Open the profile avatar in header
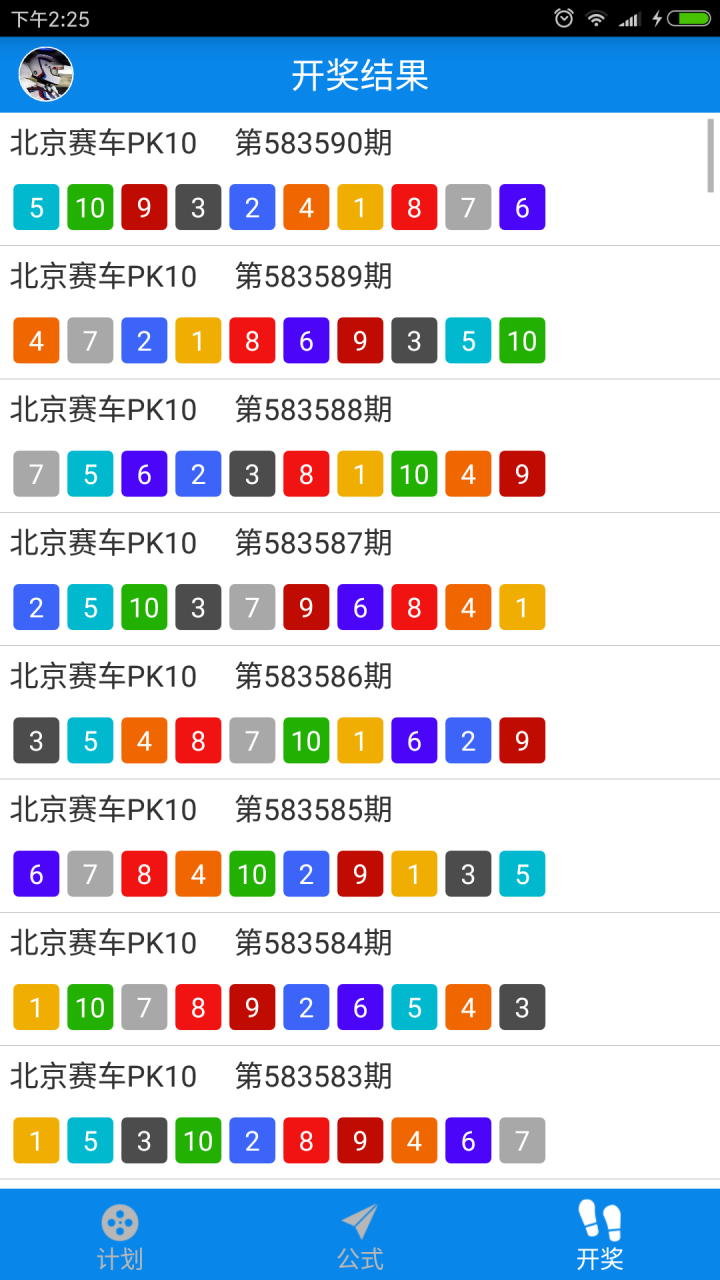This screenshot has width=720, height=1280. tap(46, 75)
